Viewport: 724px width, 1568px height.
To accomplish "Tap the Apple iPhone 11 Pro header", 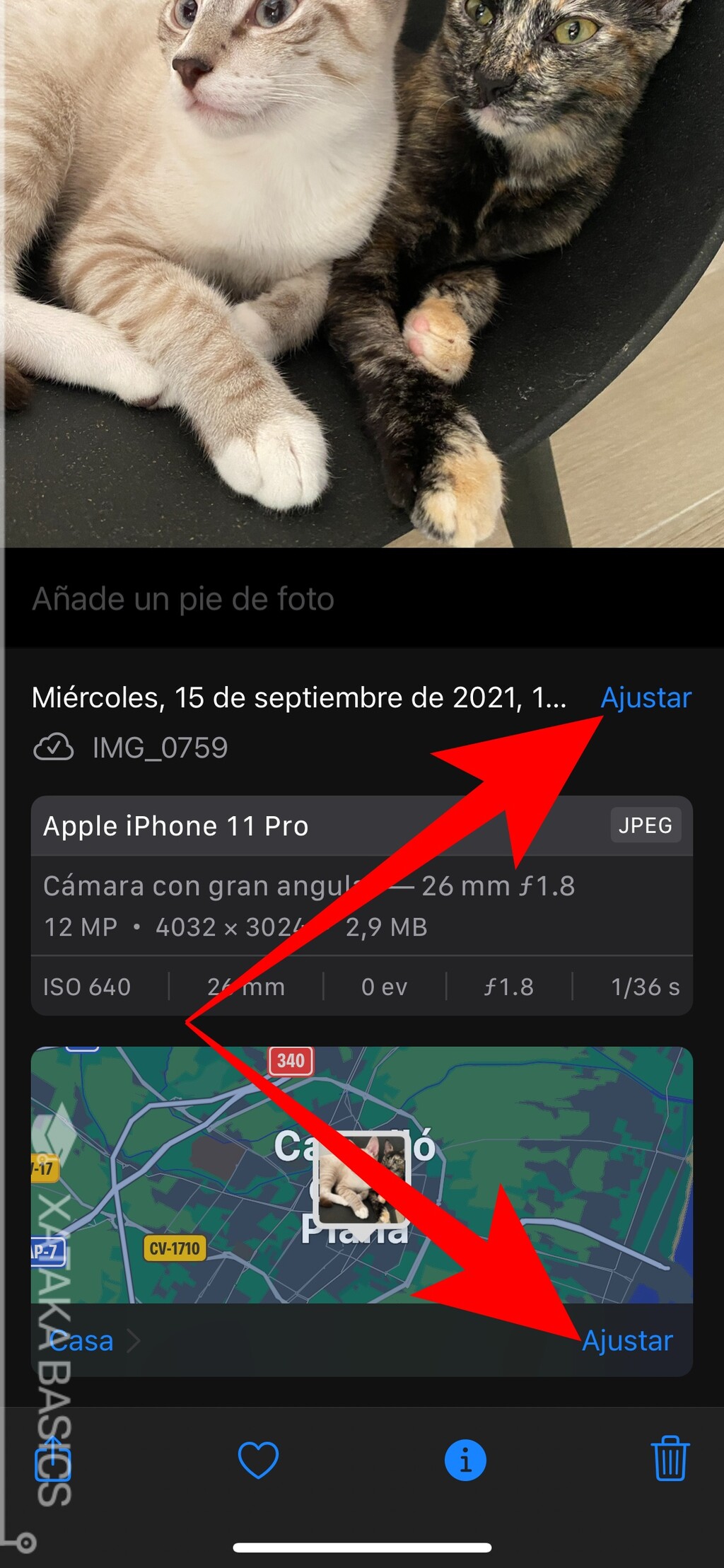I will tap(176, 825).
